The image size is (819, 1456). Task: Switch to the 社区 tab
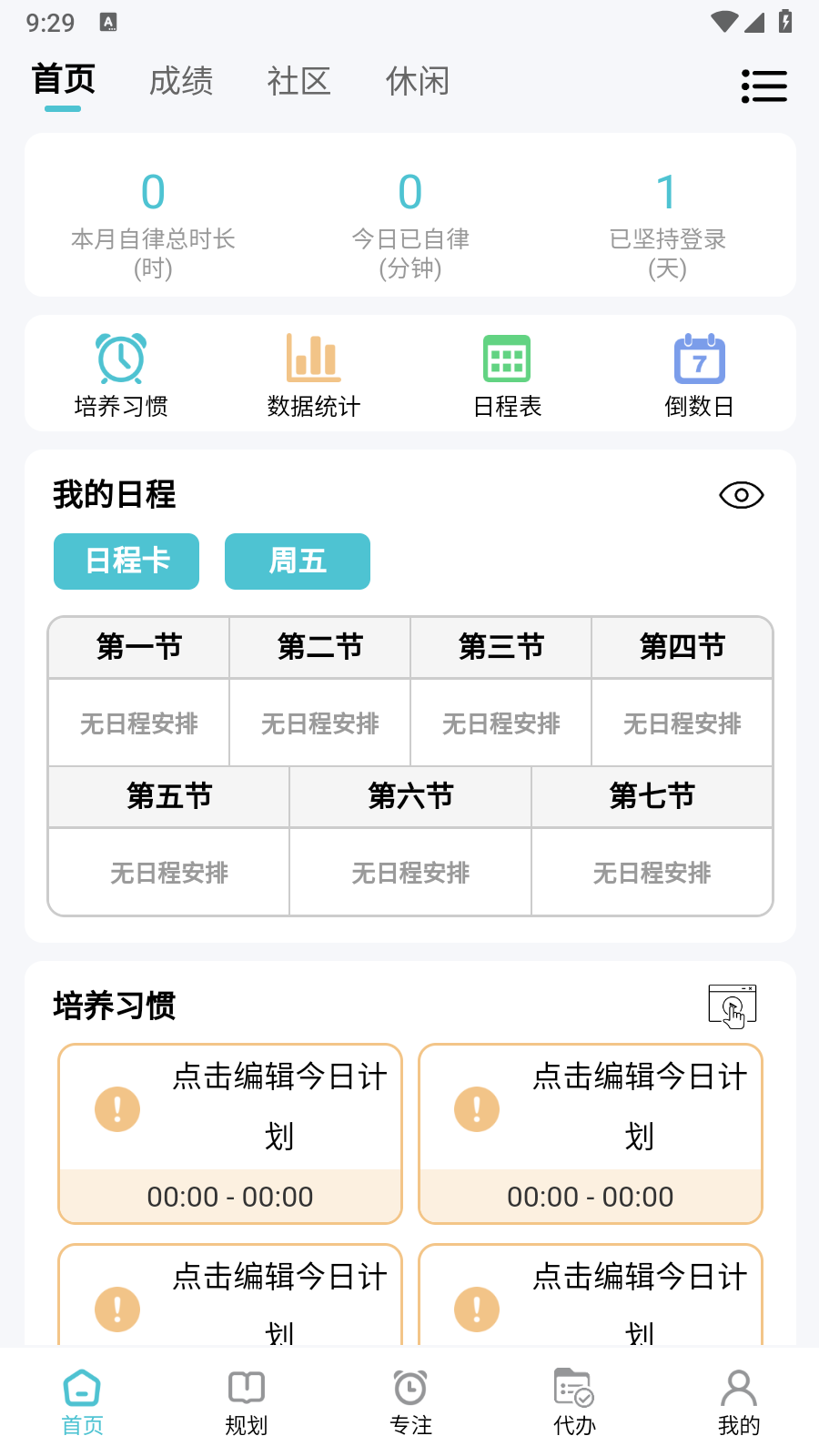[x=298, y=81]
